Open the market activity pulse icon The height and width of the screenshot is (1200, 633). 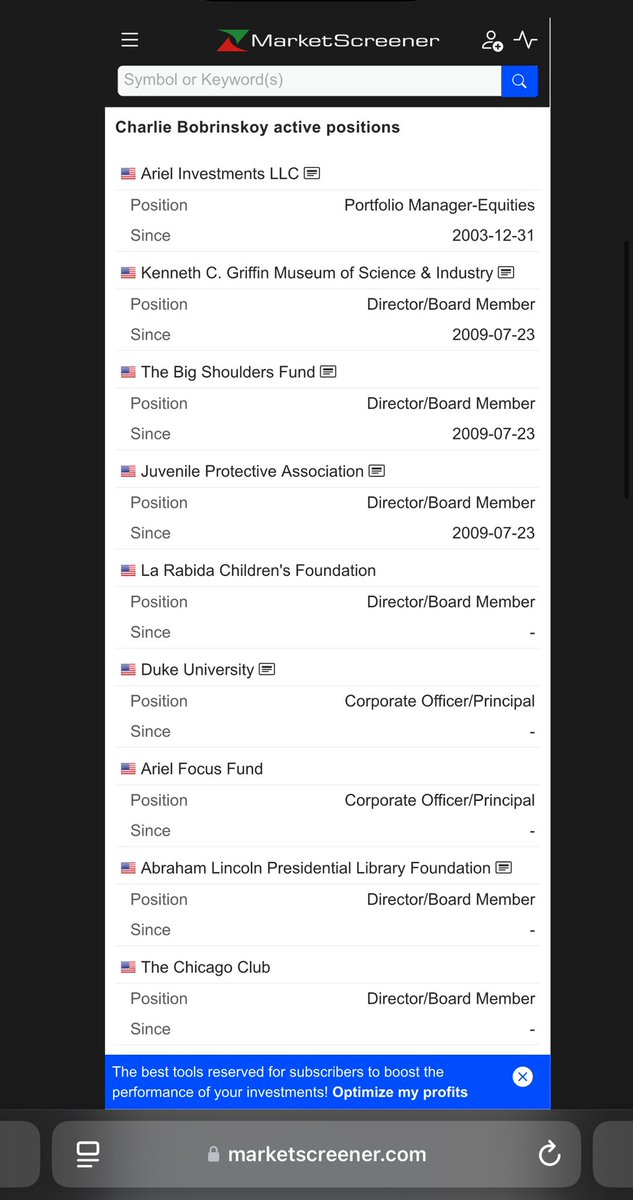525,40
